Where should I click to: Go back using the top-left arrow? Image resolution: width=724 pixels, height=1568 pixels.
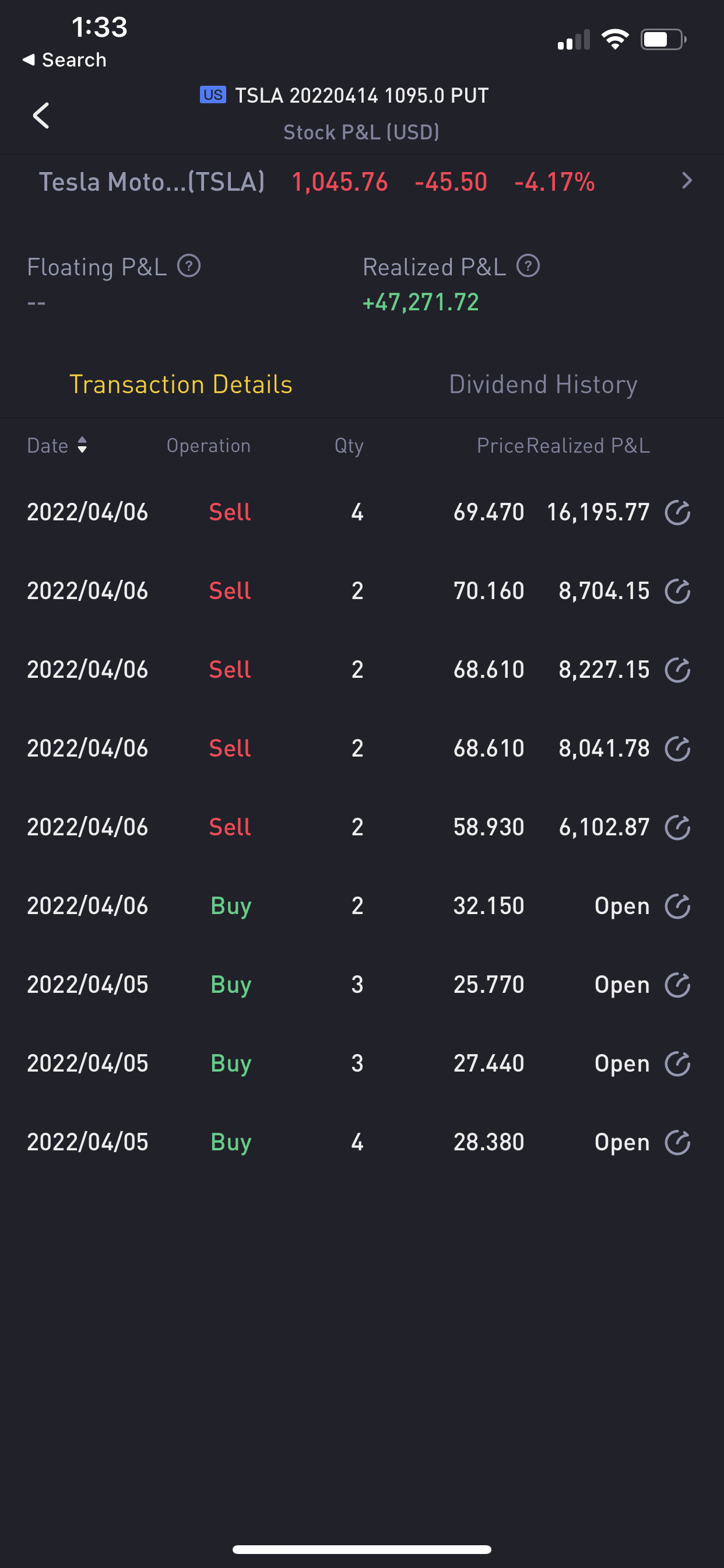tap(41, 115)
